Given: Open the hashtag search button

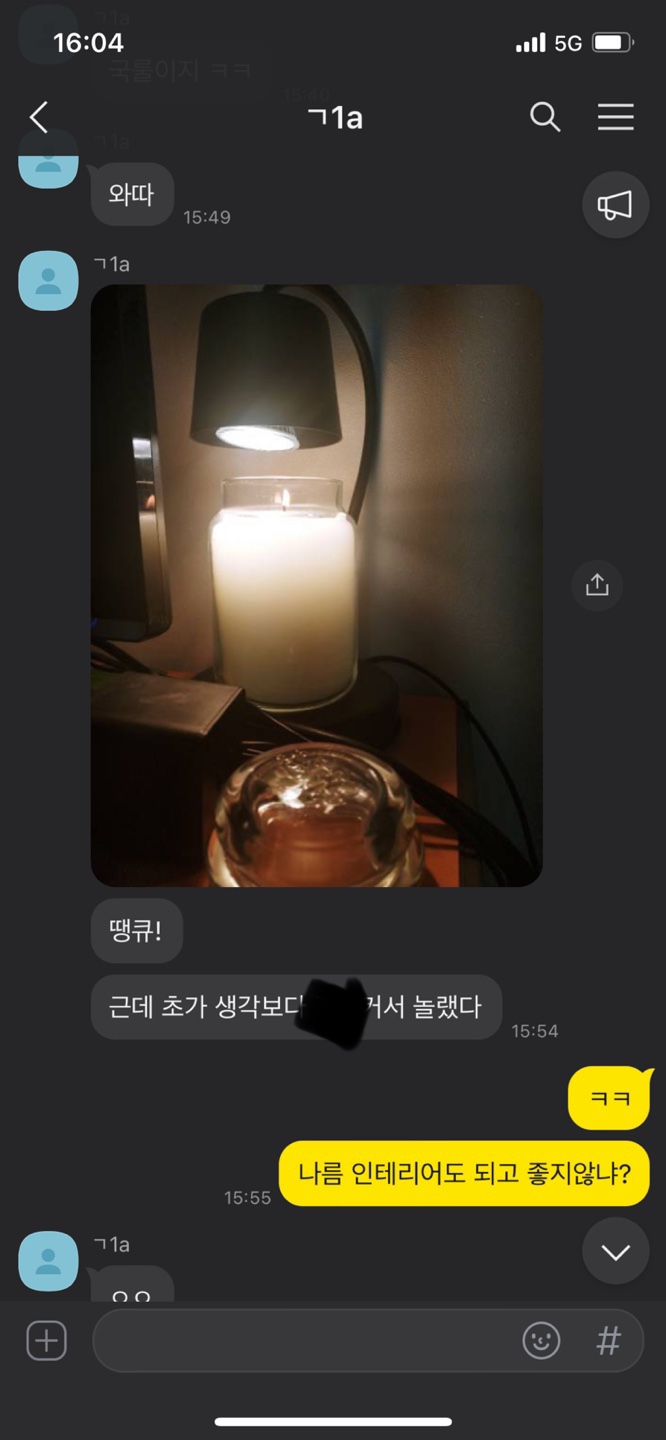Looking at the screenshot, I should (x=608, y=1340).
